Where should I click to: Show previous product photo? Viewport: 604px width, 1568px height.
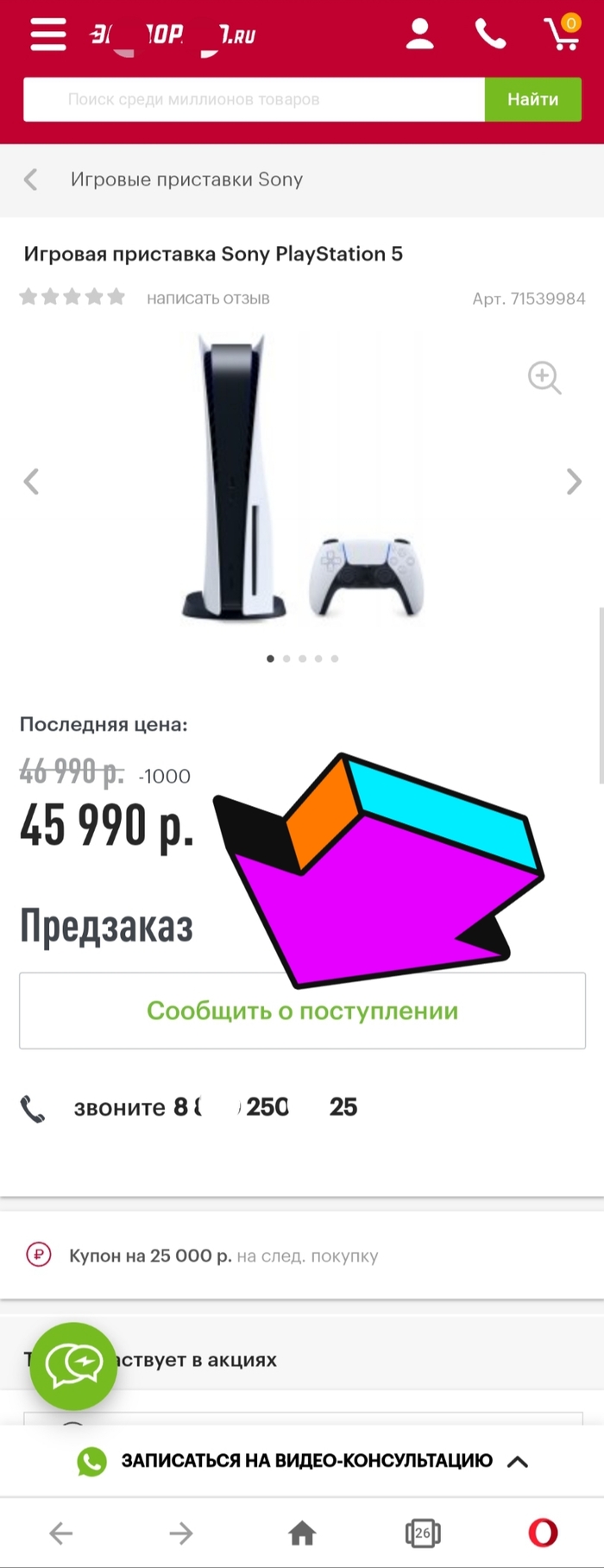coord(32,482)
